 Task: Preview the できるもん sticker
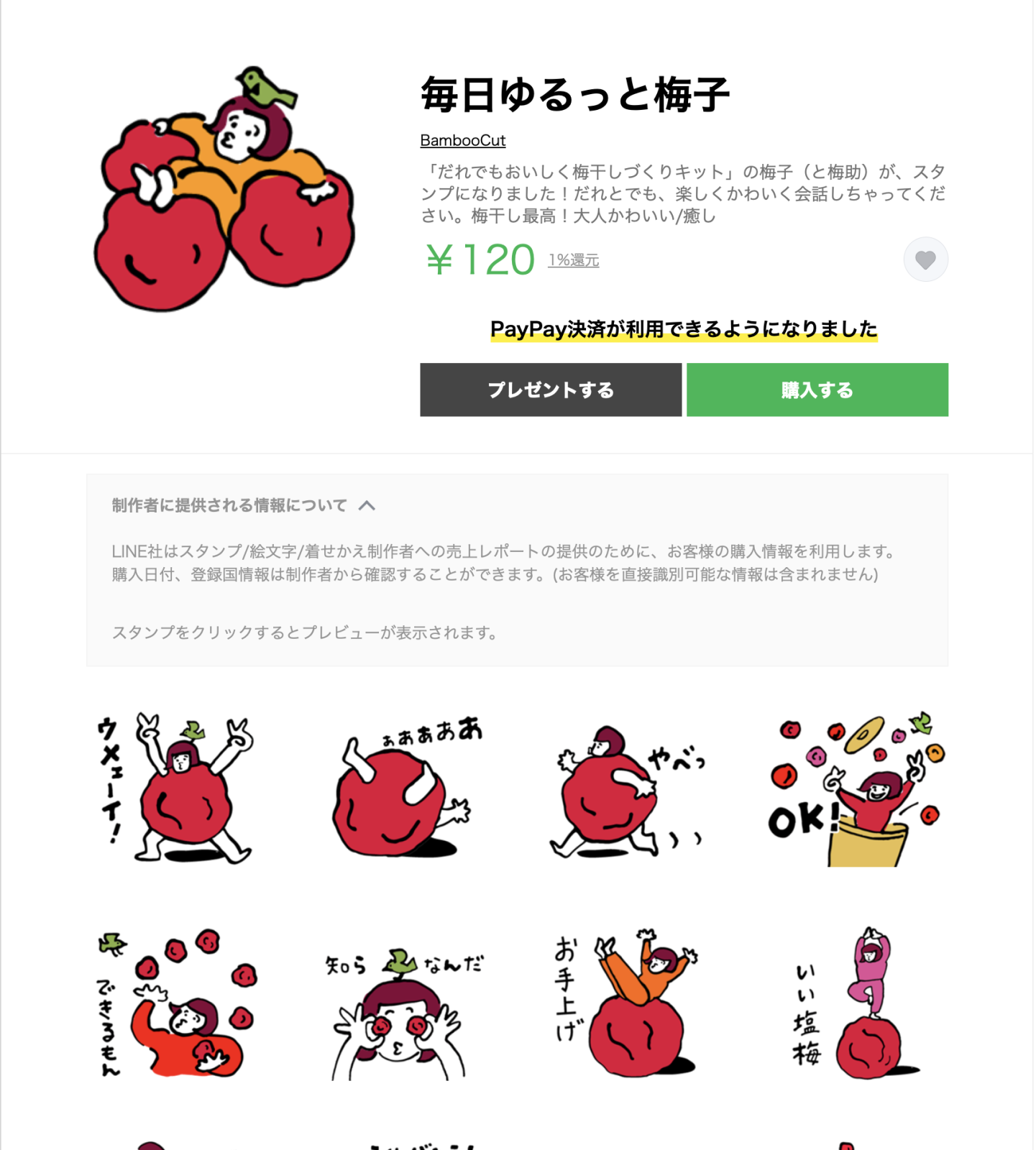[176, 1003]
